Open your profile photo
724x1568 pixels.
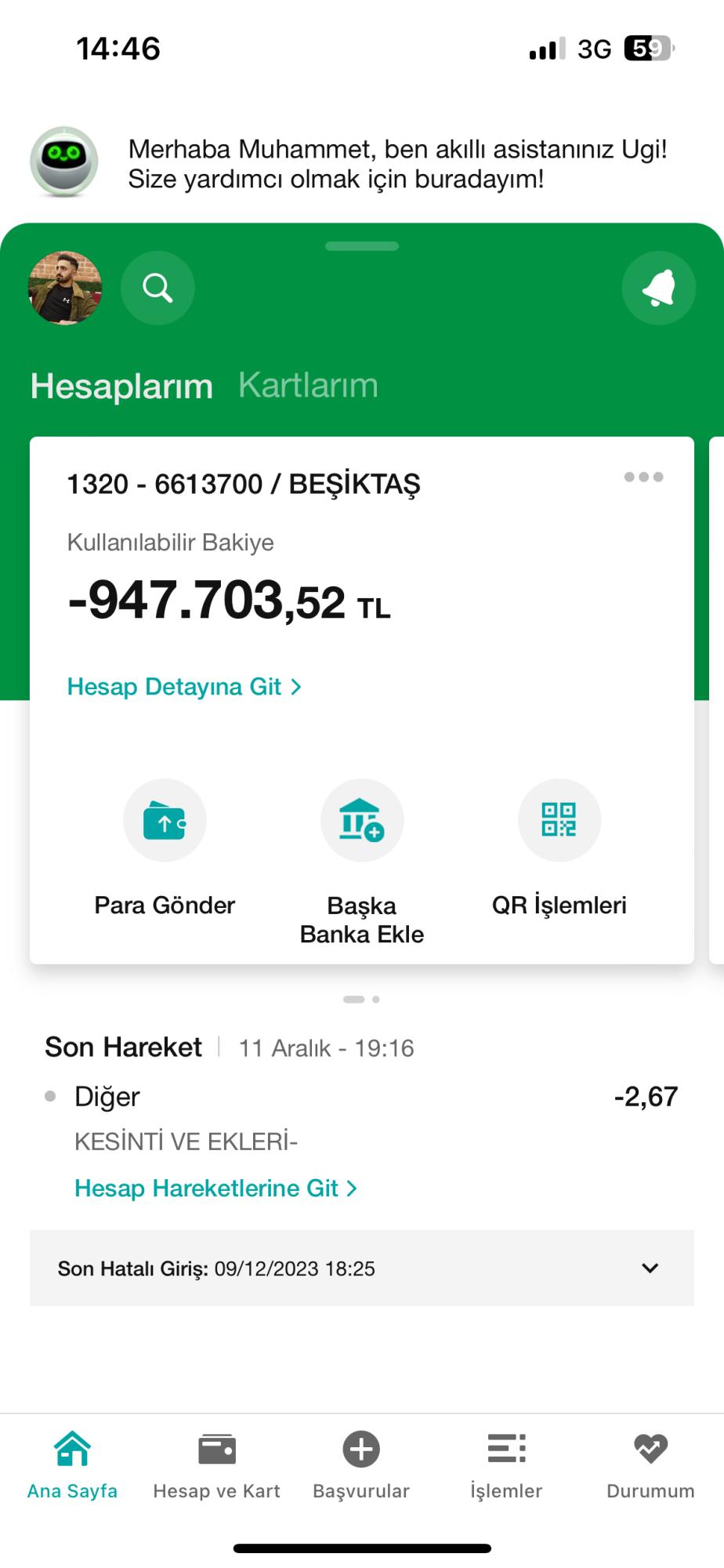click(65, 288)
